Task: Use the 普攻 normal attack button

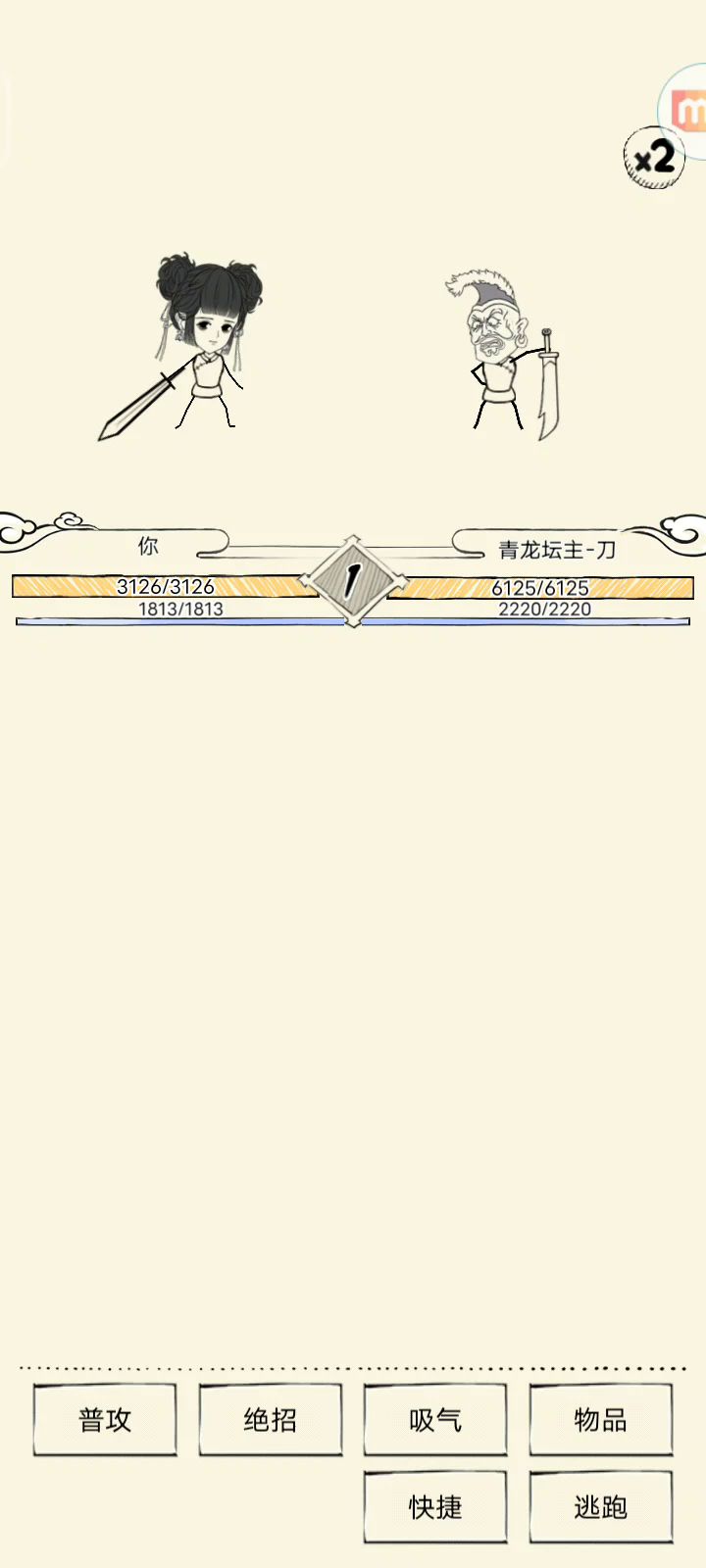Action: [x=105, y=1419]
